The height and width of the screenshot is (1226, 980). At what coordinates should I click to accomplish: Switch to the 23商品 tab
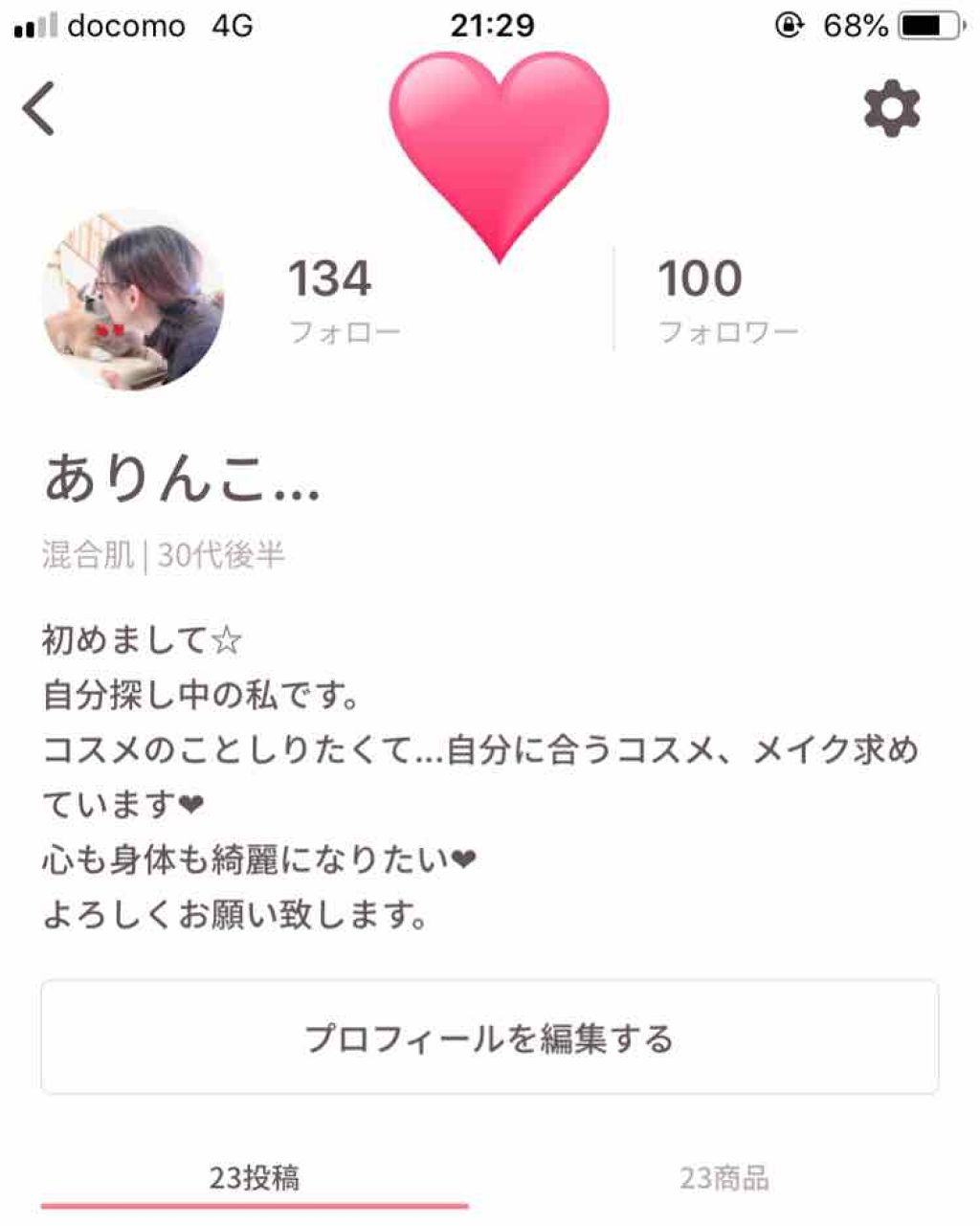727,1179
